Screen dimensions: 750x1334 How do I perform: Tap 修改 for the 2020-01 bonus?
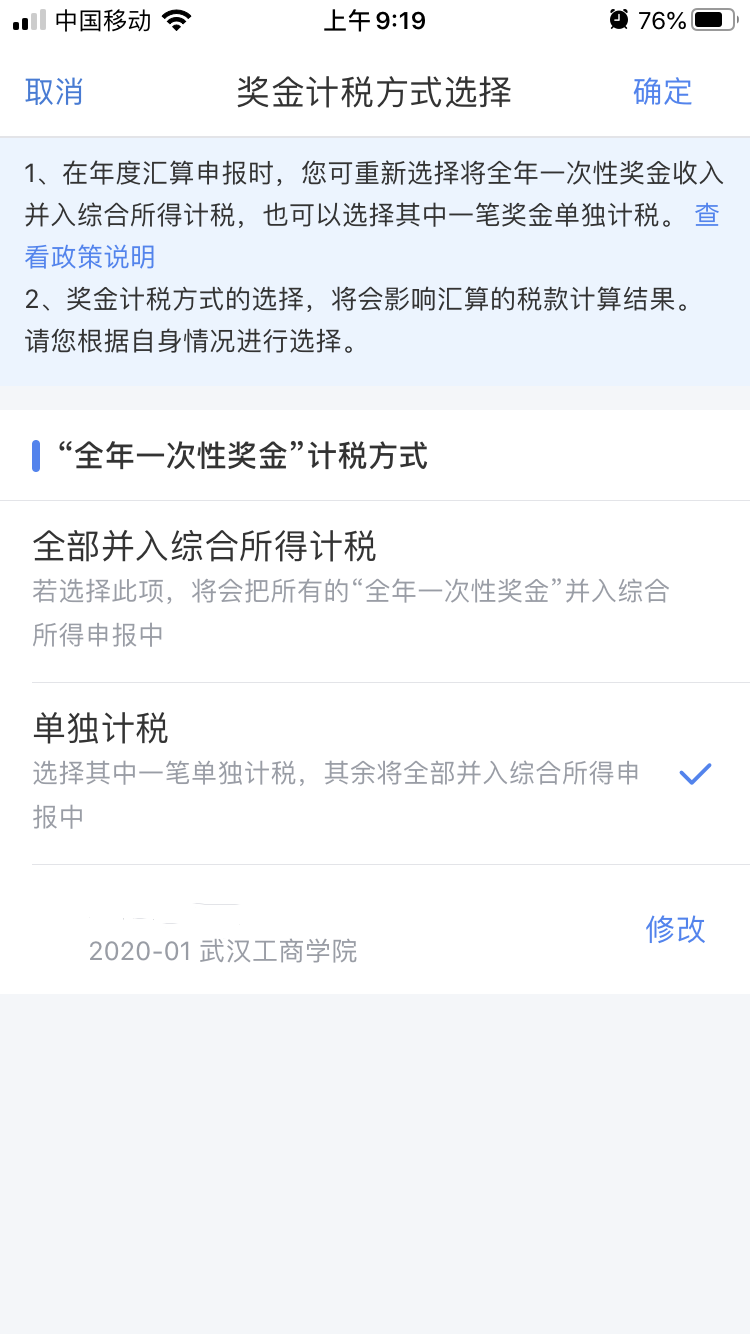[x=675, y=929]
